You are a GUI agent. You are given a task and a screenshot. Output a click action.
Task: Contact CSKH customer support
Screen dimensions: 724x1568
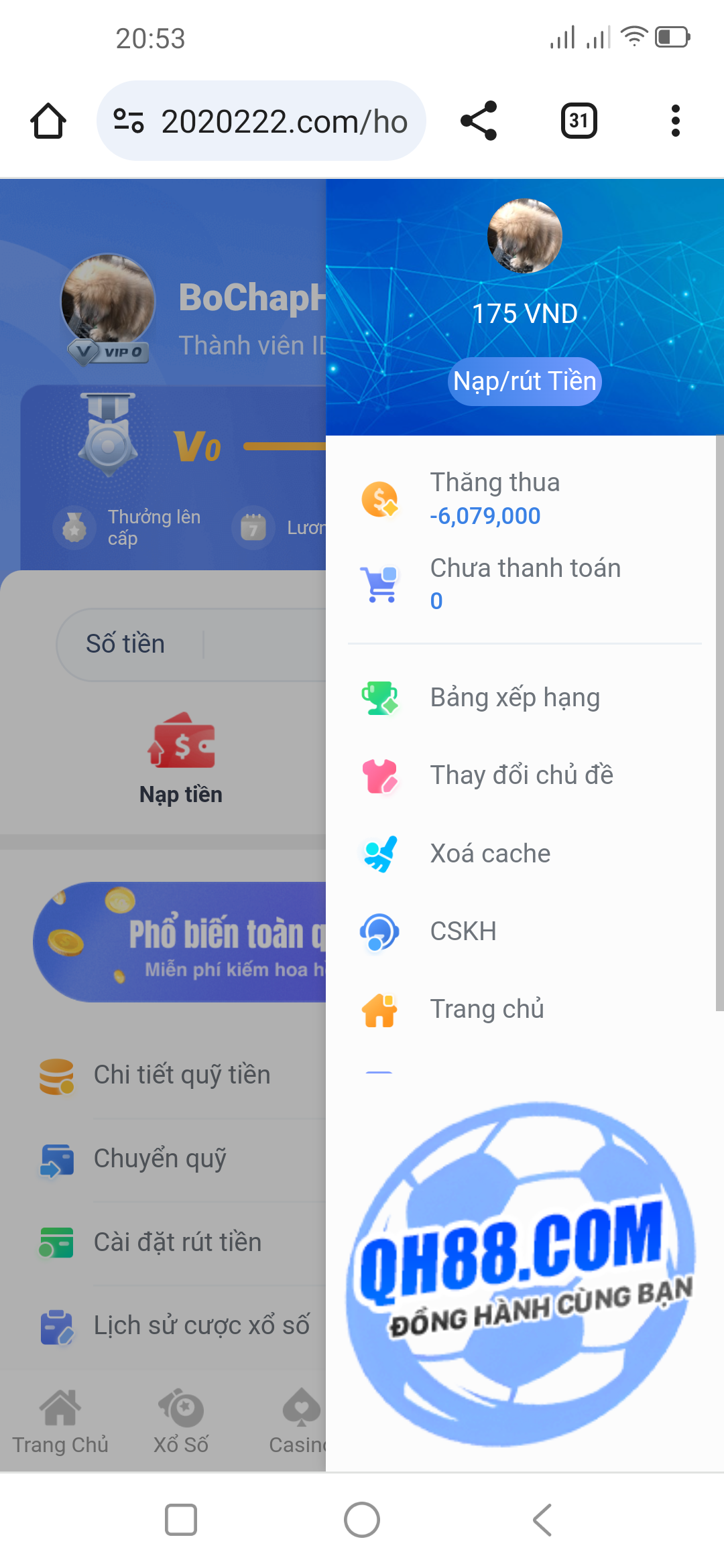click(463, 931)
